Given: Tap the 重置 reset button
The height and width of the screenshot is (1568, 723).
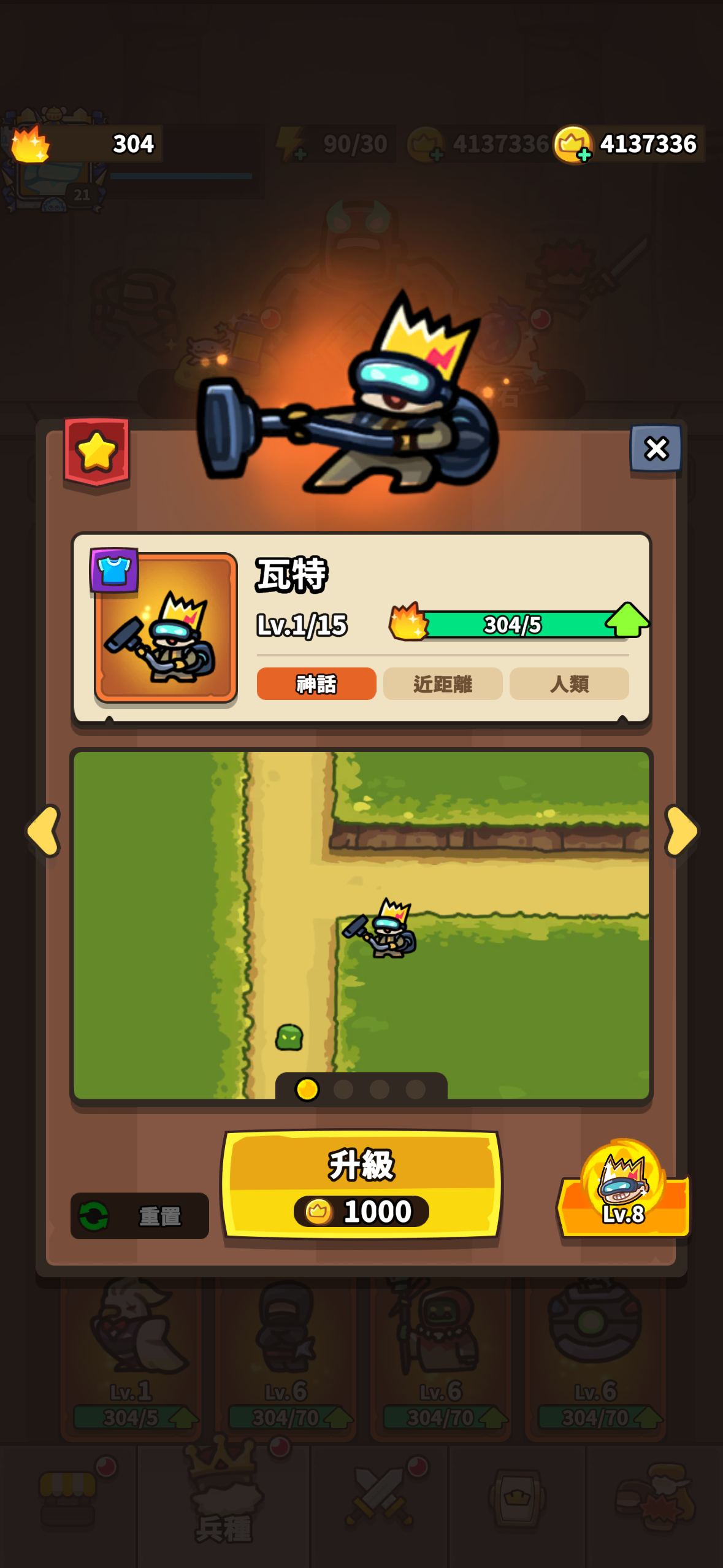Looking at the screenshot, I should (140, 1215).
